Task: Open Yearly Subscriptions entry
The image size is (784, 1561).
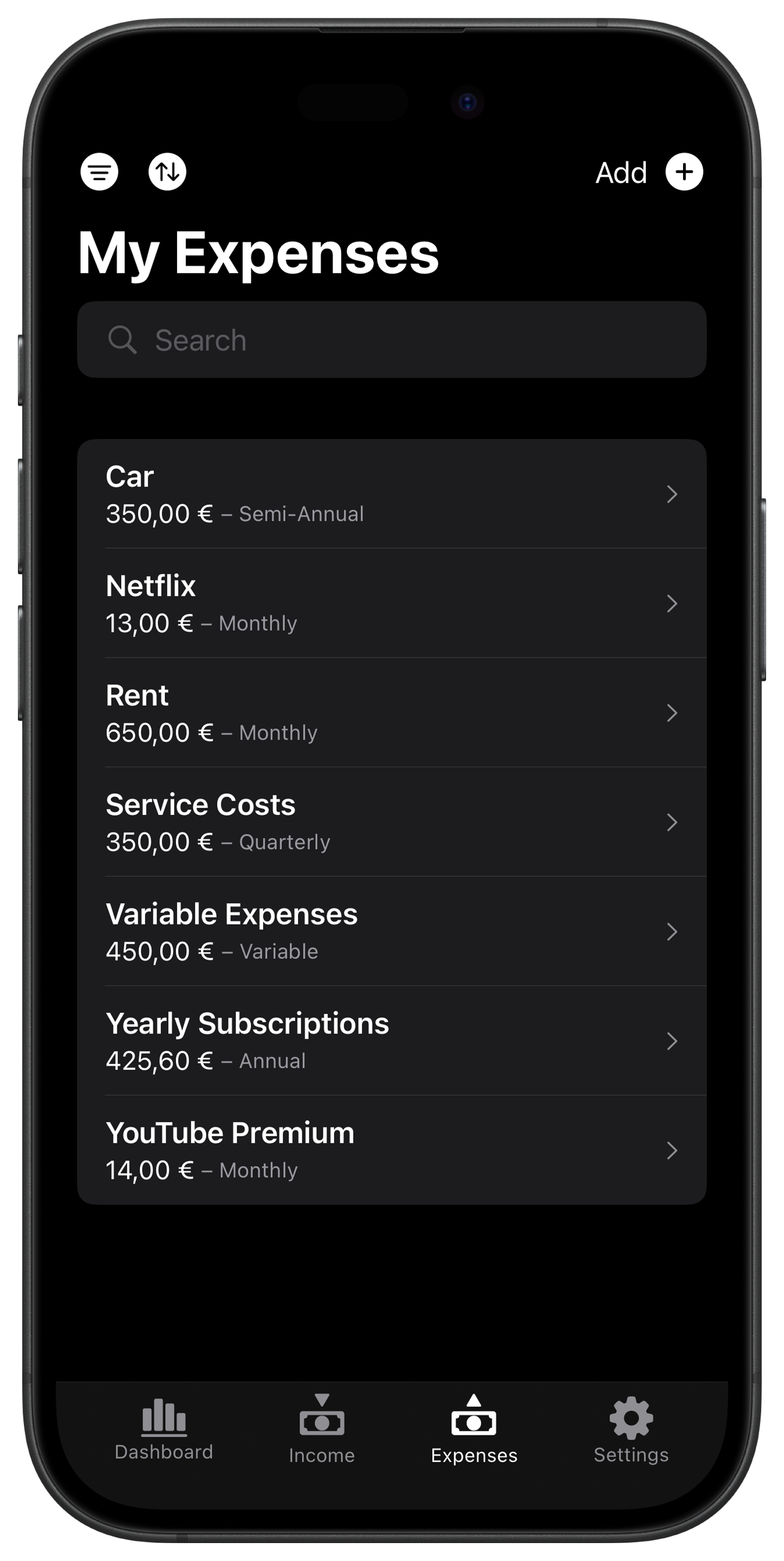Action: (x=391, y=1041)
